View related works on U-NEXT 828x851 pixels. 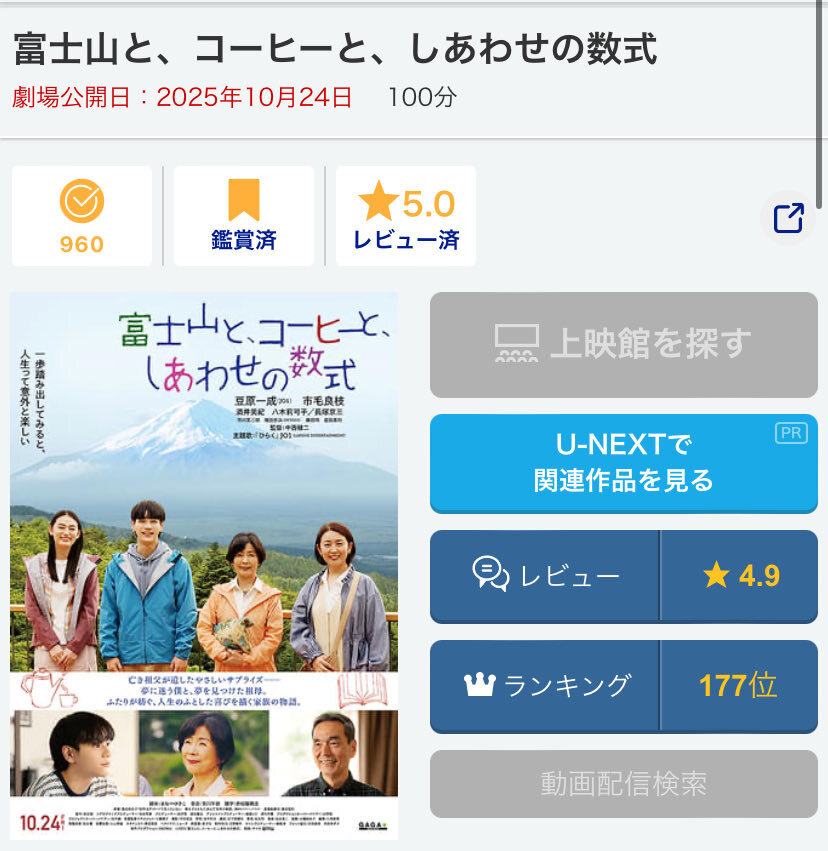click(623, 462)
